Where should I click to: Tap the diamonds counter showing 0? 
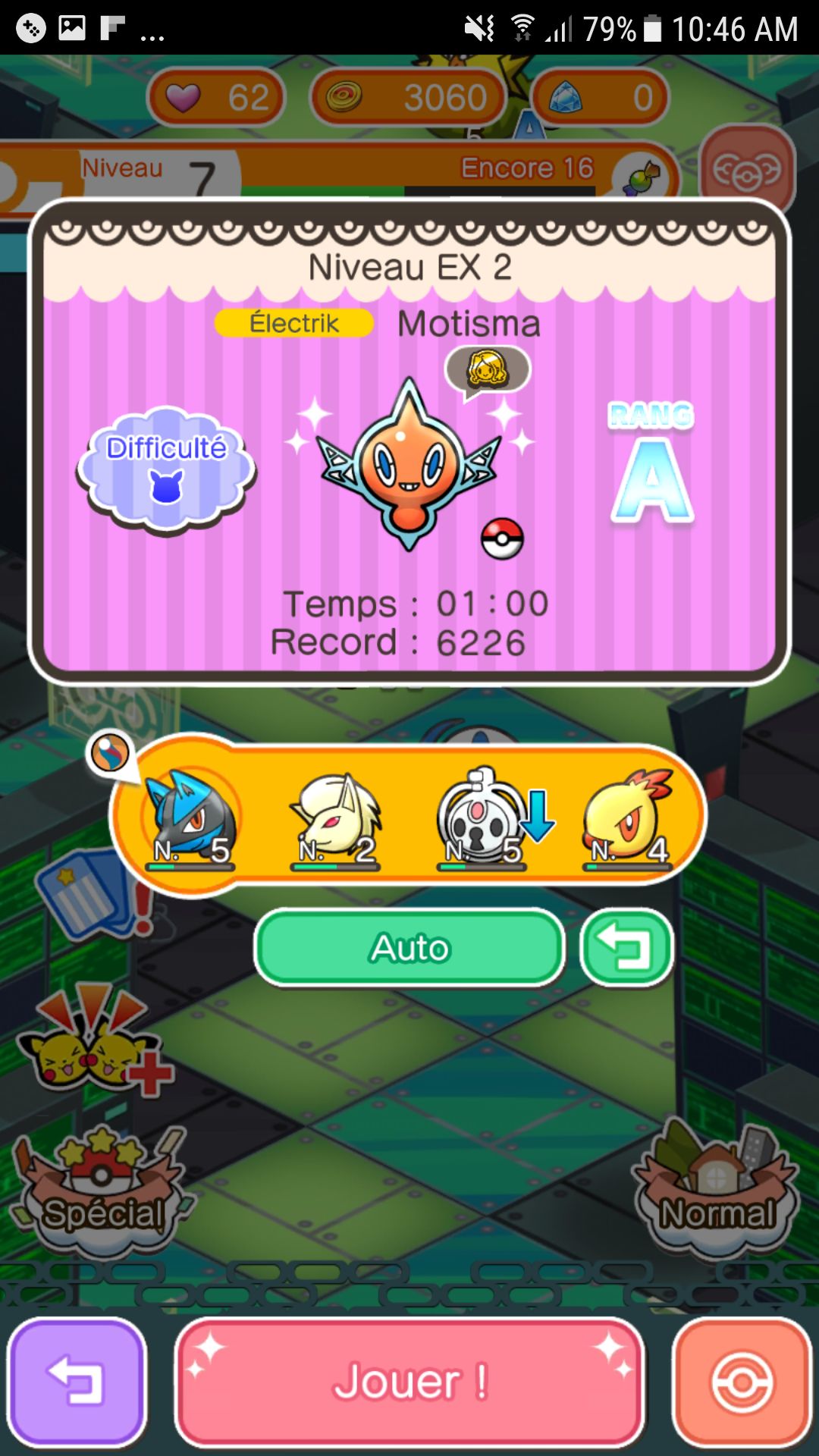tap(600, 97)
